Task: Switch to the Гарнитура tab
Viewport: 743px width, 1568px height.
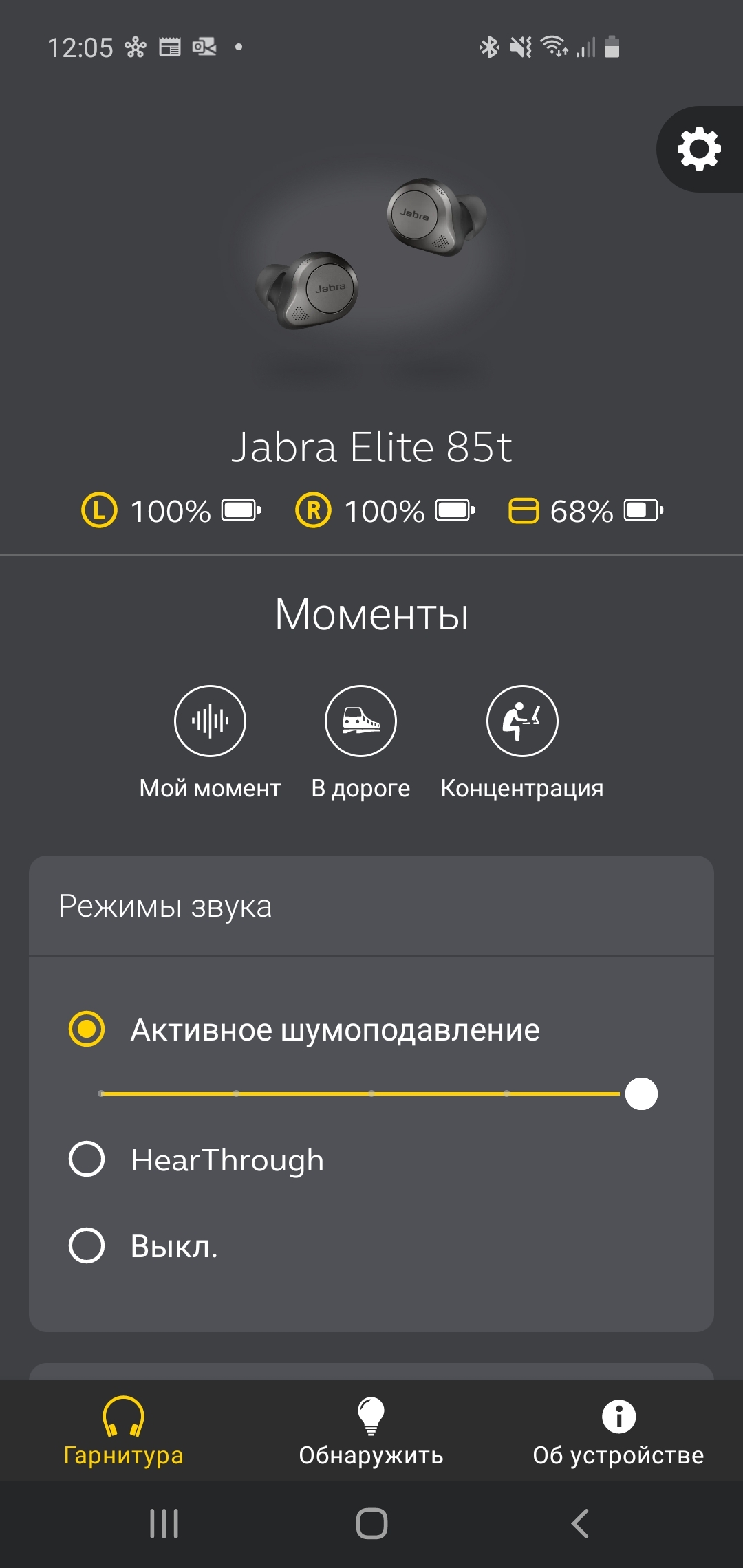Action: [x=124, y=1430]
